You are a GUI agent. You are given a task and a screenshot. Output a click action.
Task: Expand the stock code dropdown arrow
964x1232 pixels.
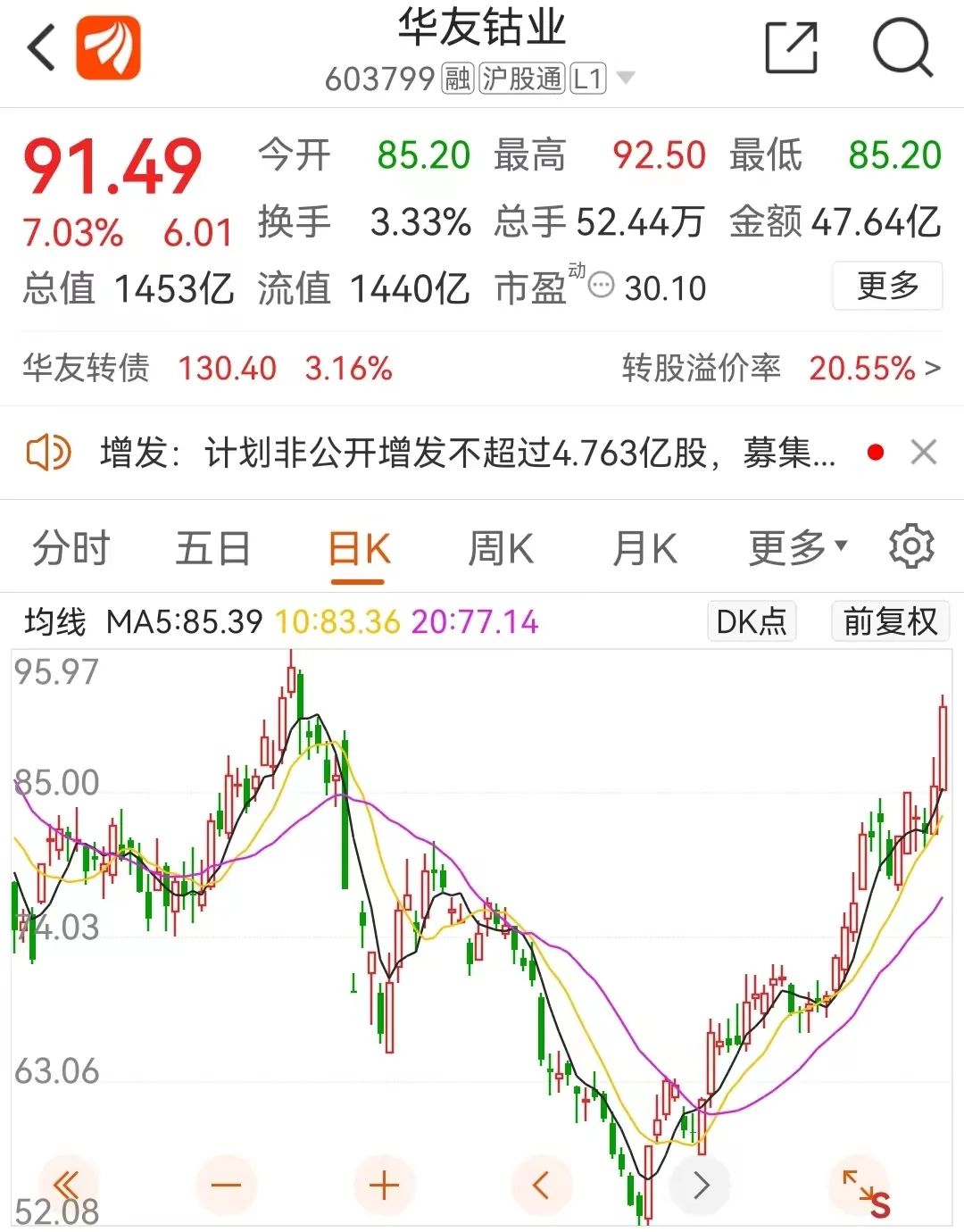[627, 79]
